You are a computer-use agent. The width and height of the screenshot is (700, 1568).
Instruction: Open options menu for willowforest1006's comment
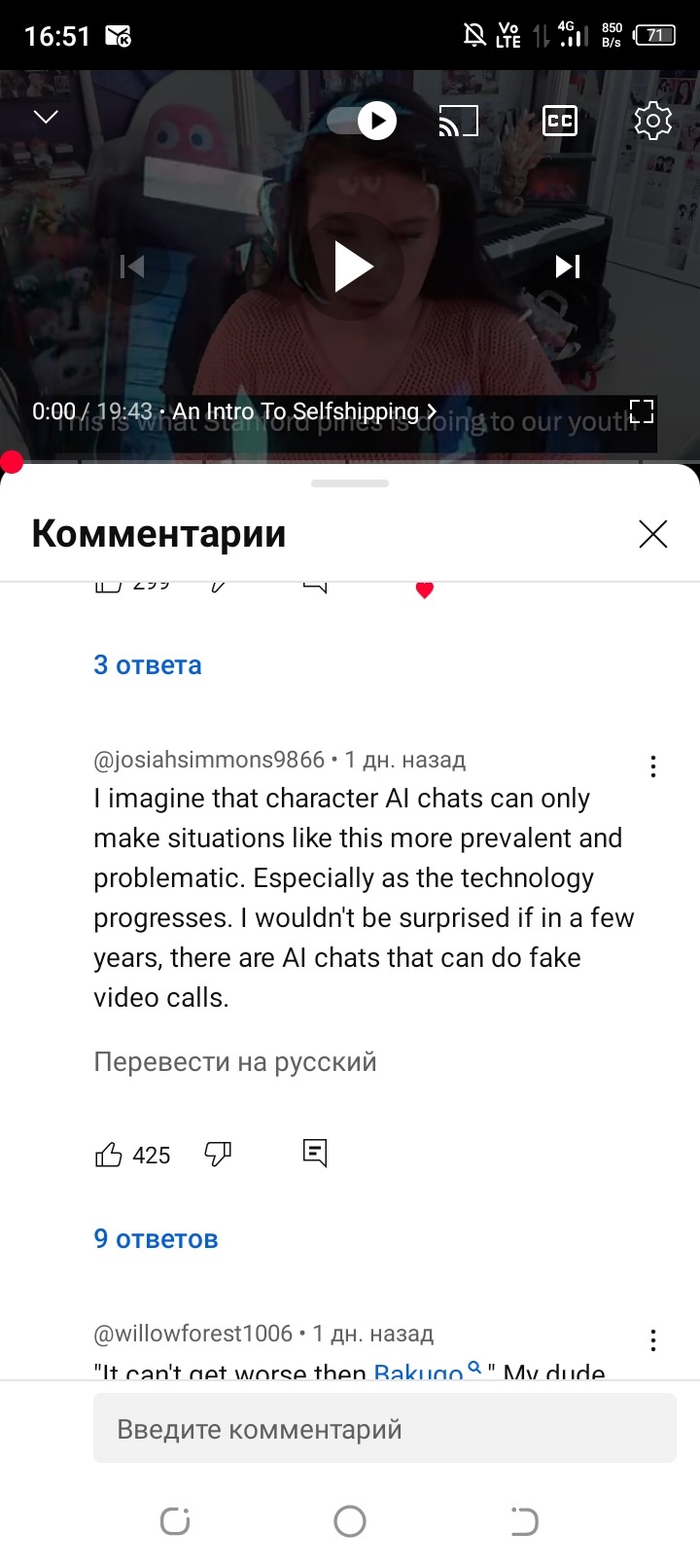653,1340
